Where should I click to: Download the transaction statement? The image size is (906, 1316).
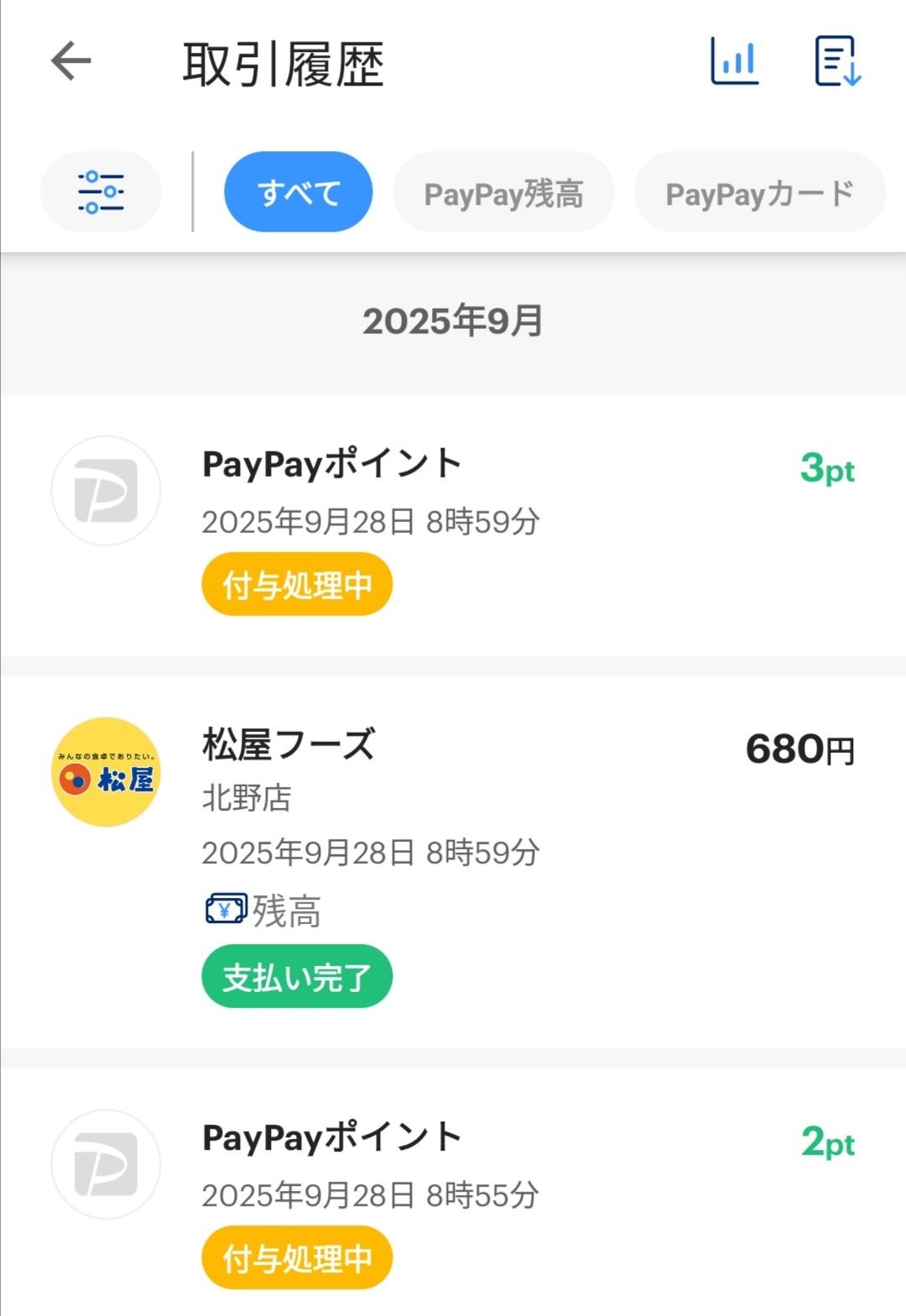(x=838, y=61)
